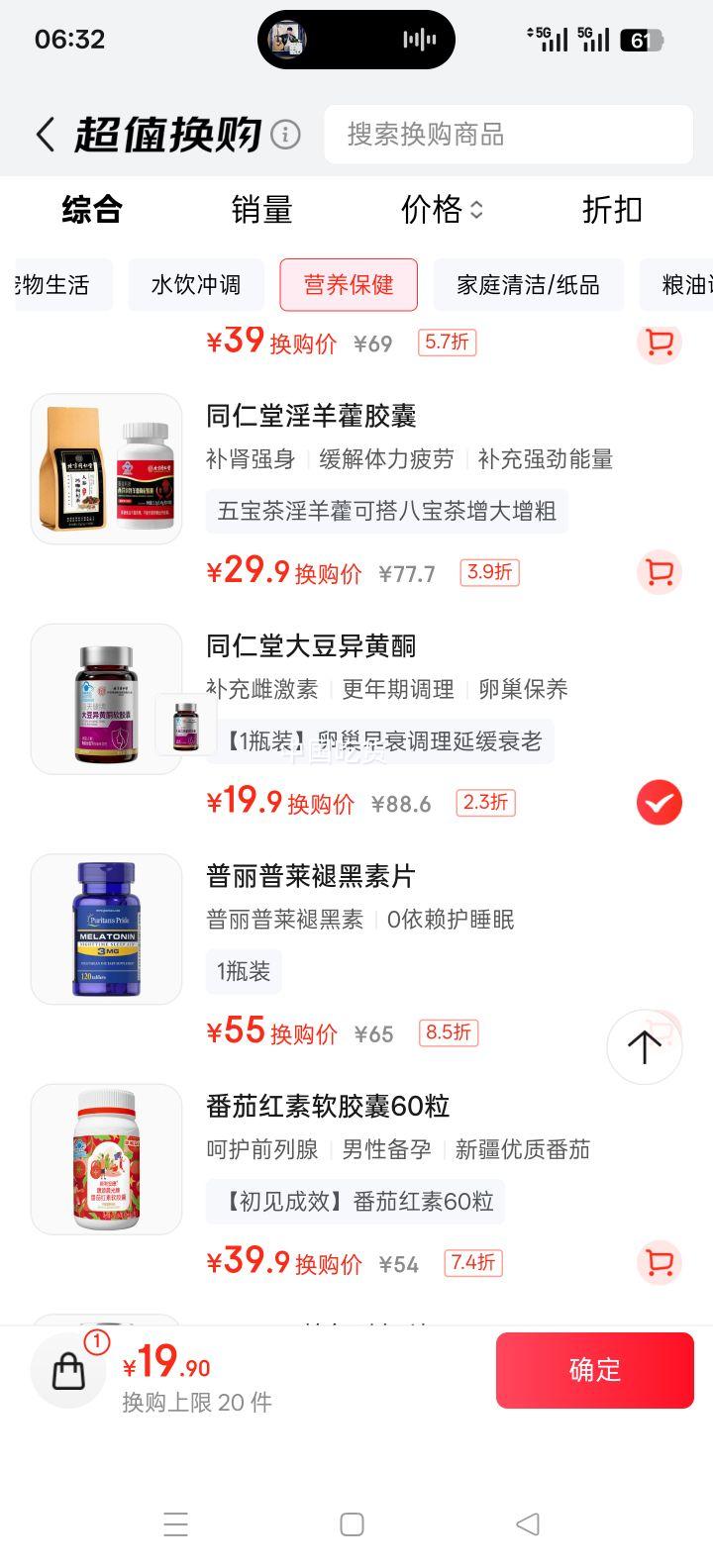Switch to the 综合 sort tab

tap(92, 210)
